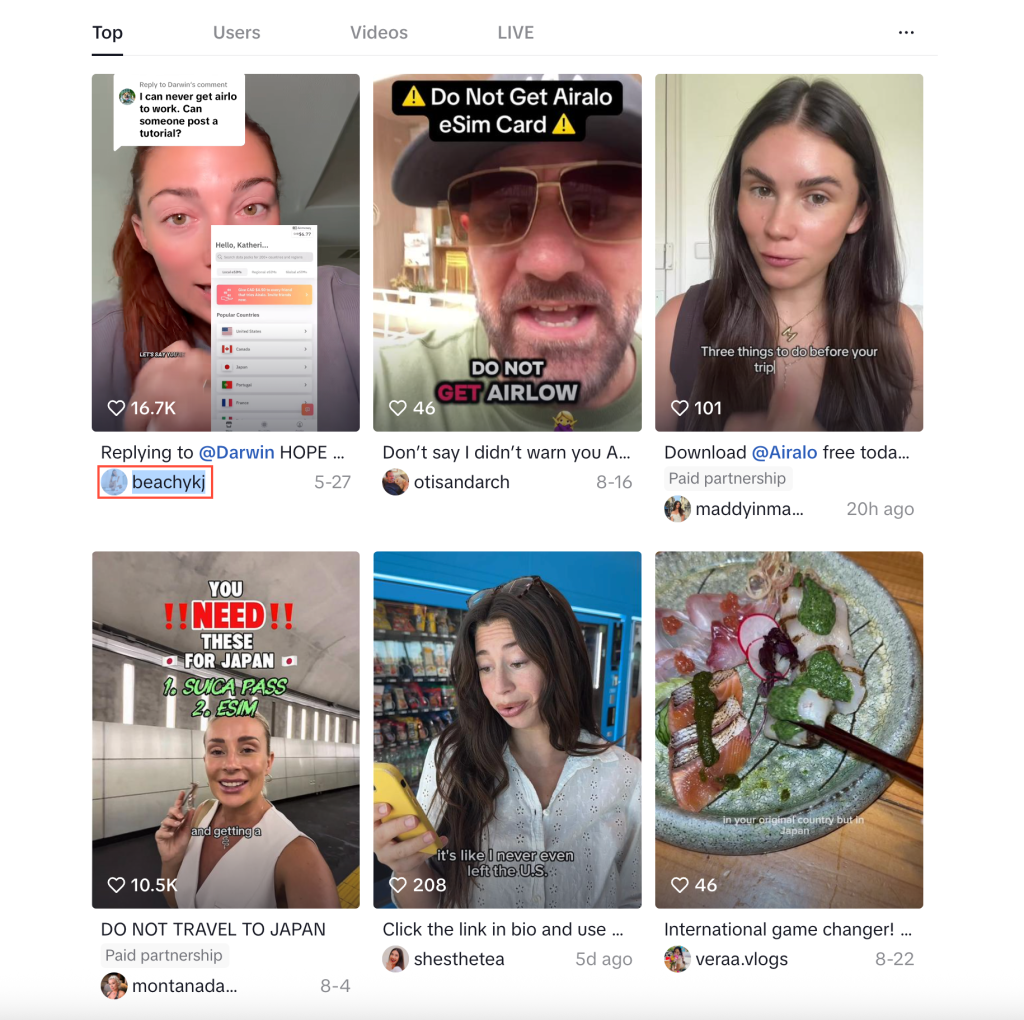Visit shesthetea's profile
The width and height of the screenshot is (1024, 1020).
tap(457, 959)
